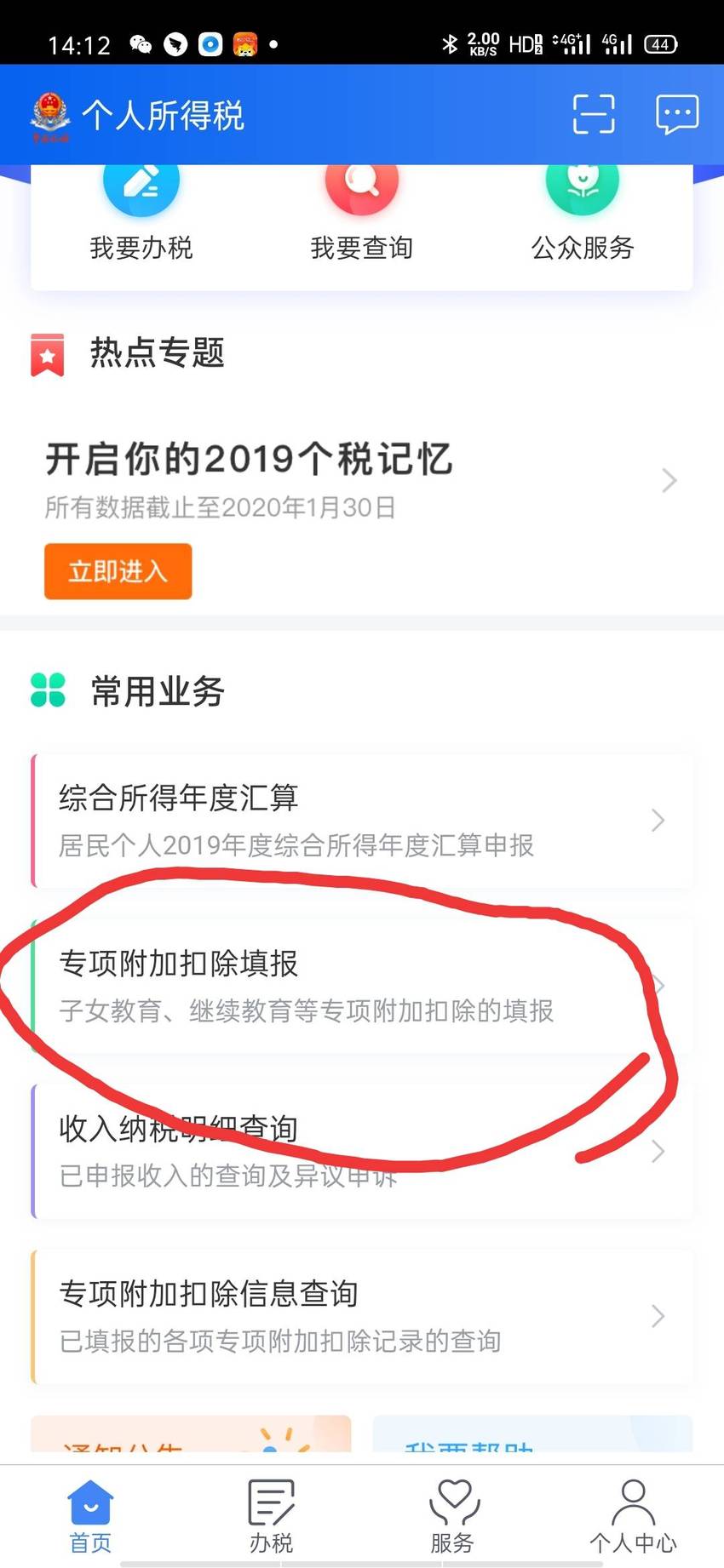Tap the 立即进入 button
This screenshot has height=1568, width=724.
[118, 571]
